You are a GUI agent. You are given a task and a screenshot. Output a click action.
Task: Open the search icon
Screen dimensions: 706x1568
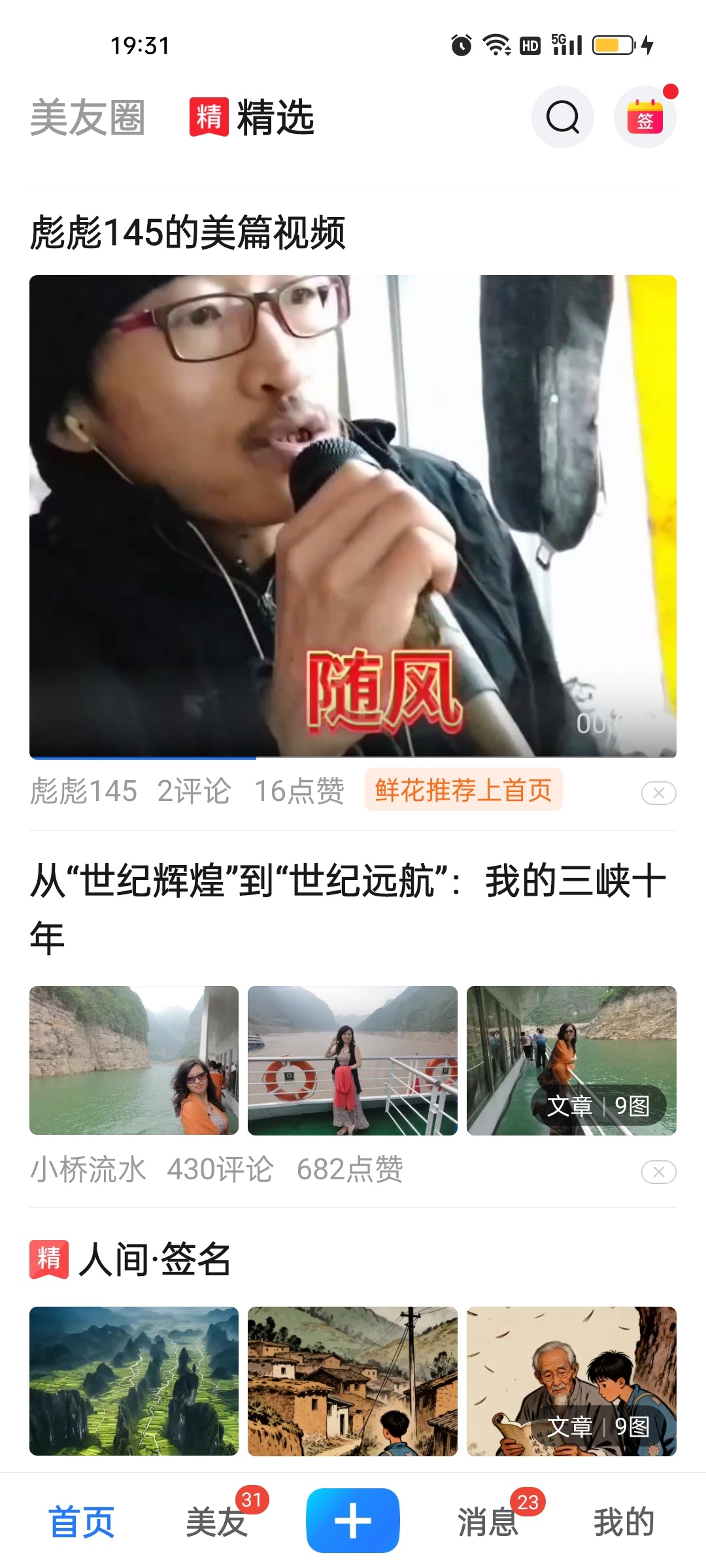(x=562, y=118)
